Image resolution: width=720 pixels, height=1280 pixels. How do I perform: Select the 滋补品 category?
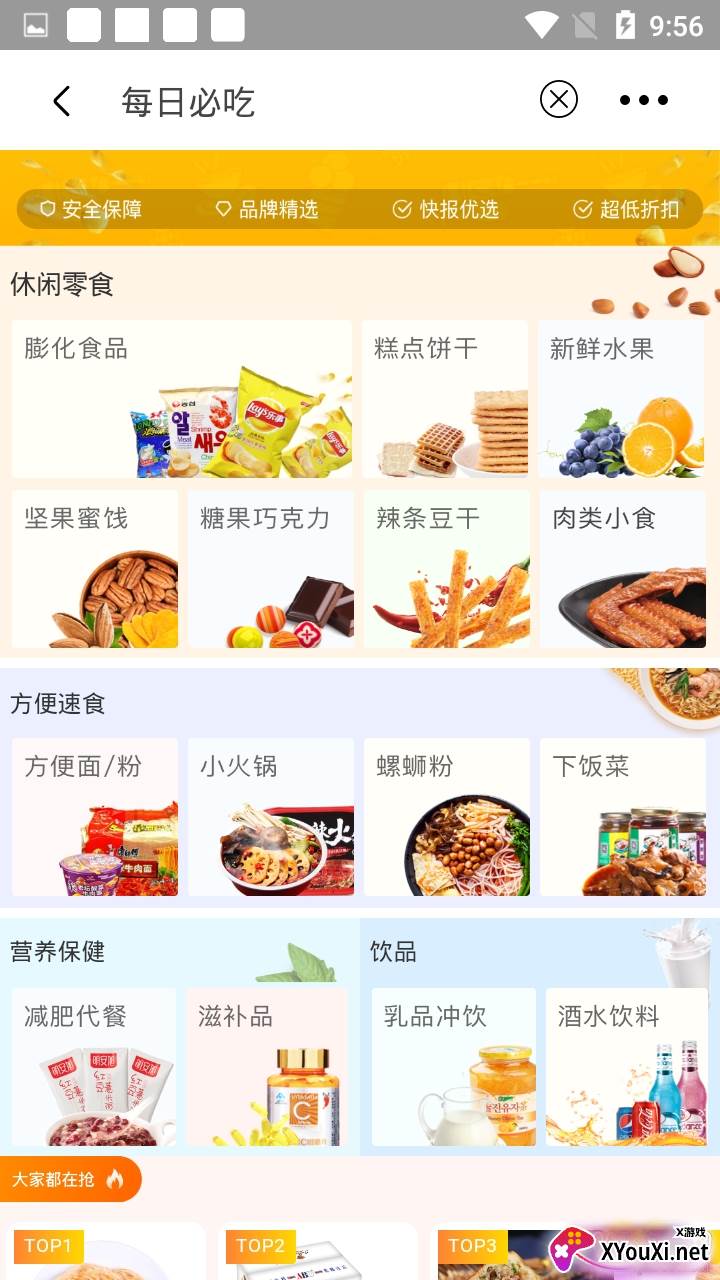click(x=267, y=1067)
